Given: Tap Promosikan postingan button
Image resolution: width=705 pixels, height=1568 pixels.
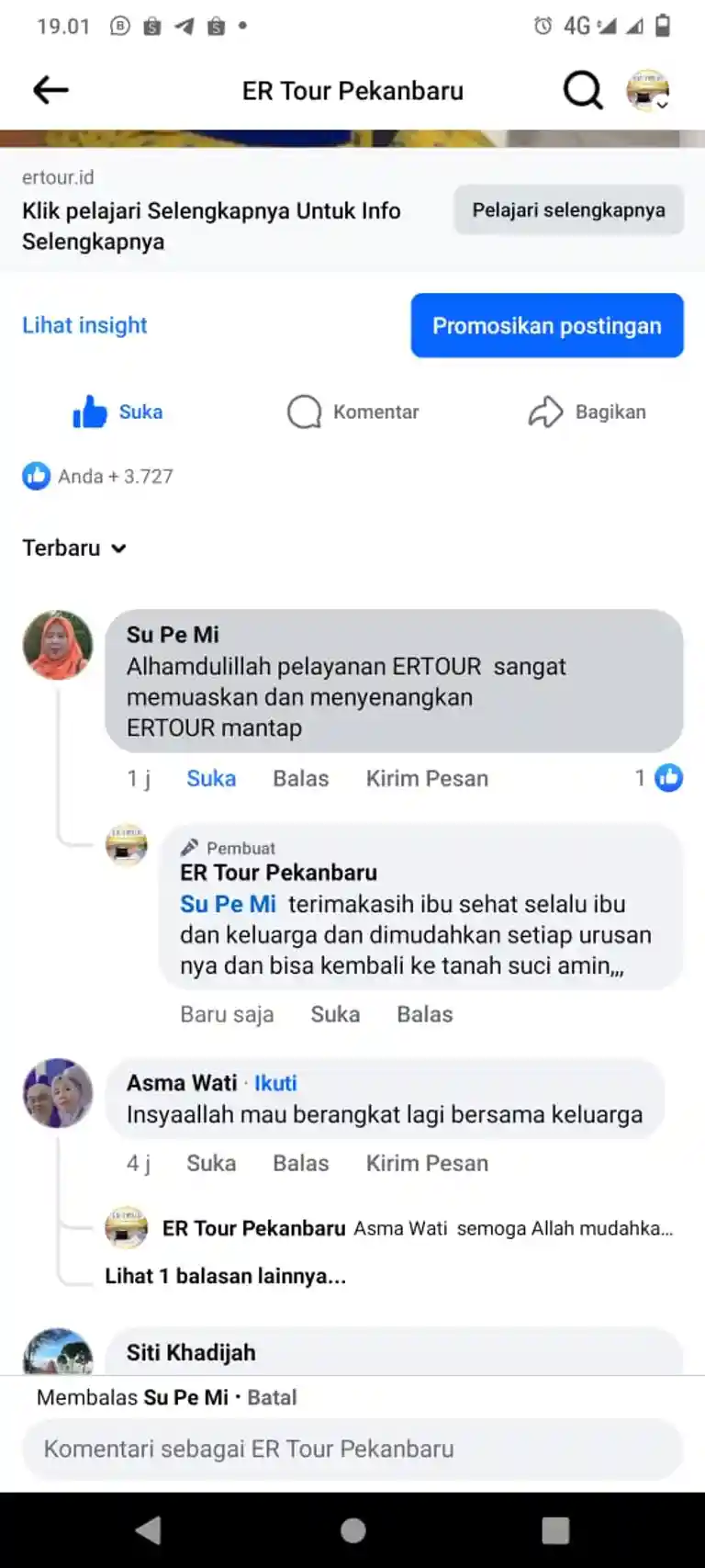Looking at the screenshot, I should tap(546, 326).
